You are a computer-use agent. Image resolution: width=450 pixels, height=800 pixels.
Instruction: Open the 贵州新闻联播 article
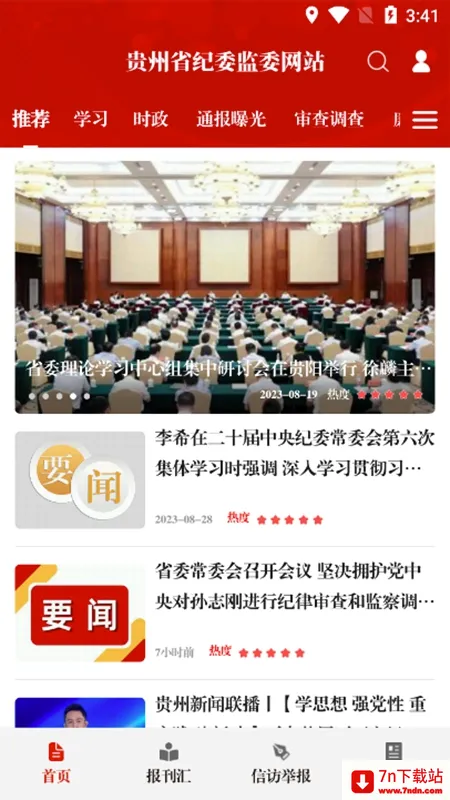point(225,711)
